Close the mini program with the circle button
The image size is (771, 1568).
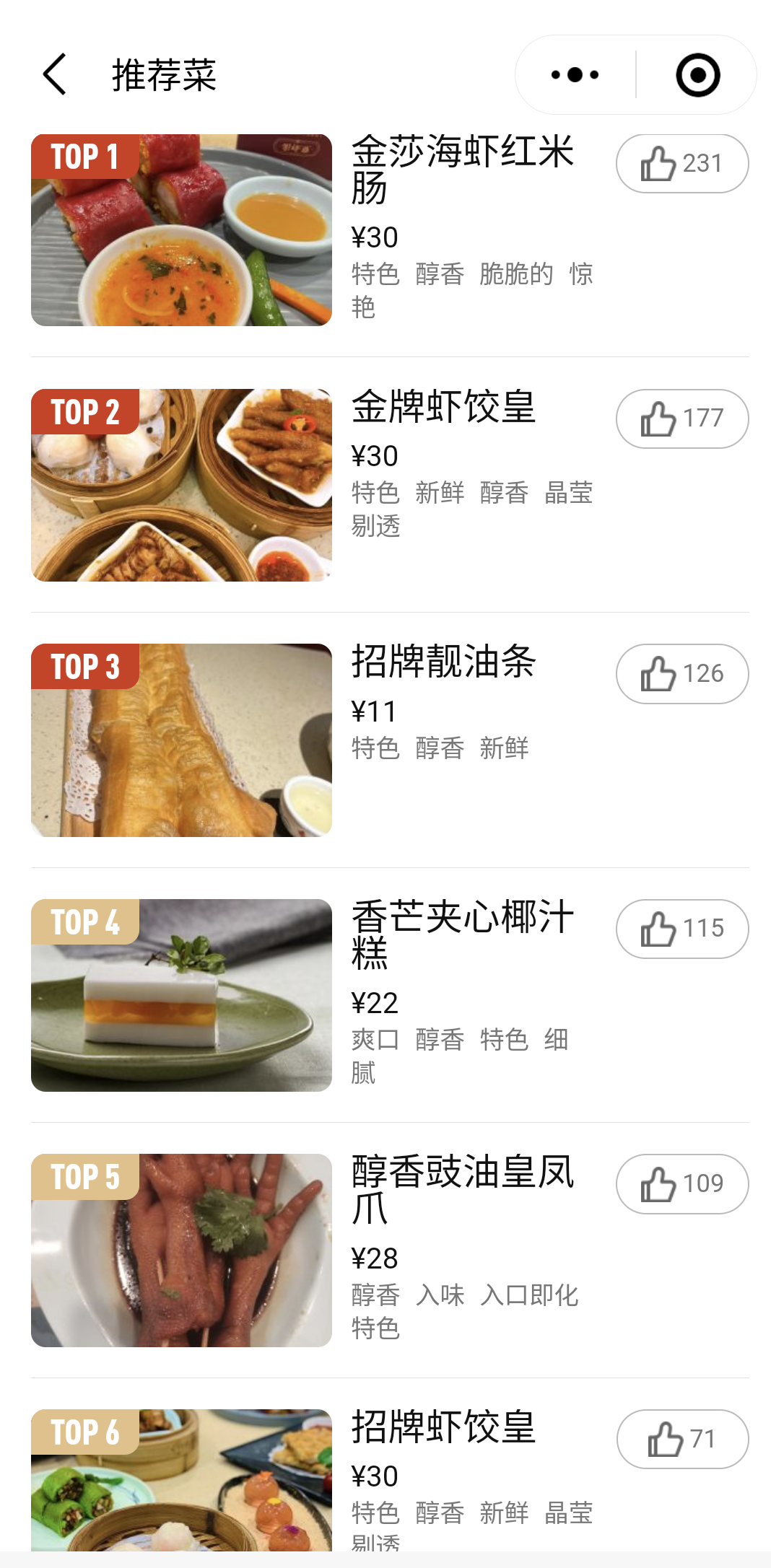(697, 74)
